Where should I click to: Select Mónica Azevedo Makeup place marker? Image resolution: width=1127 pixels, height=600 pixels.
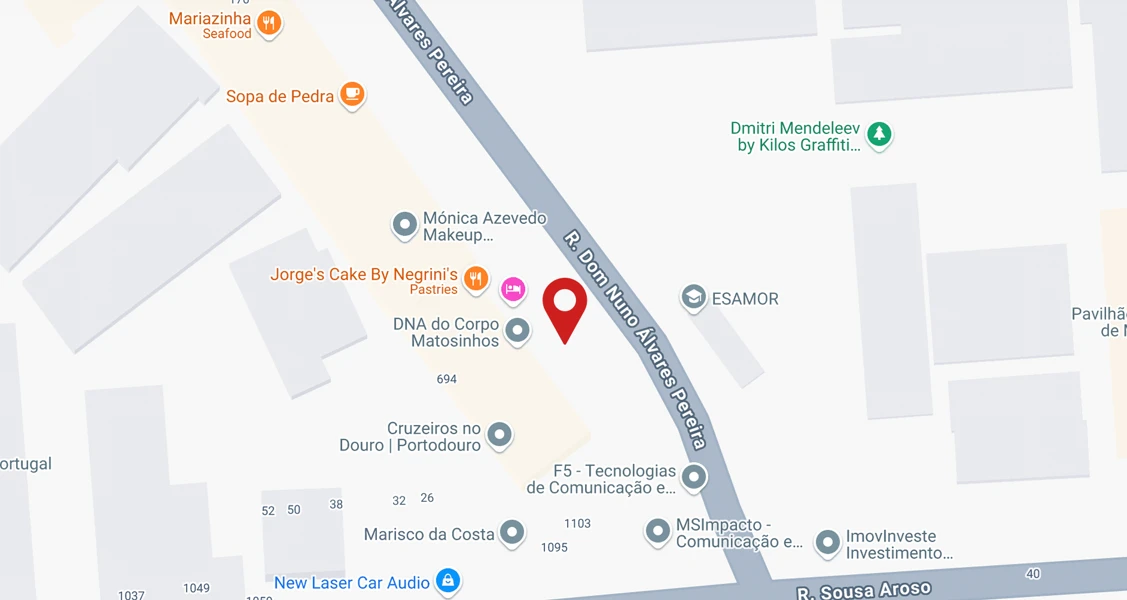[x=404, y=224]
